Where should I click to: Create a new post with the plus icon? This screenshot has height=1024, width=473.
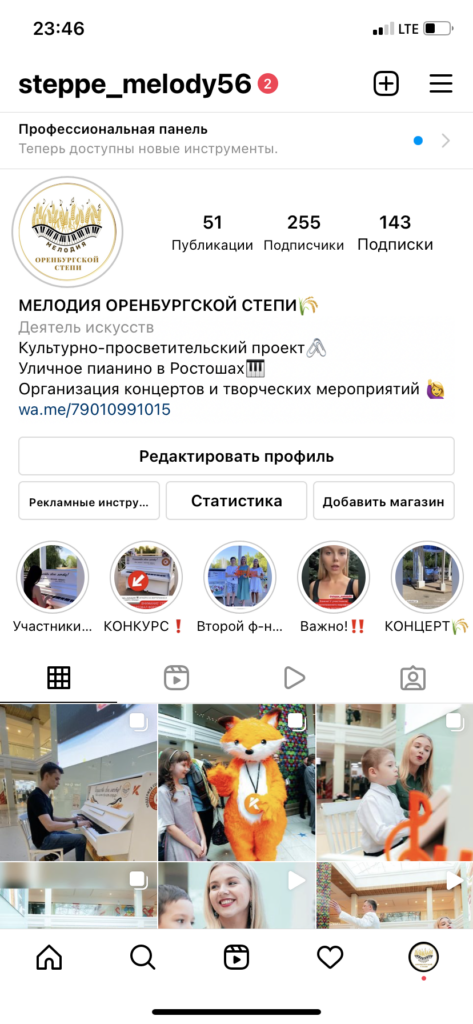386,84
